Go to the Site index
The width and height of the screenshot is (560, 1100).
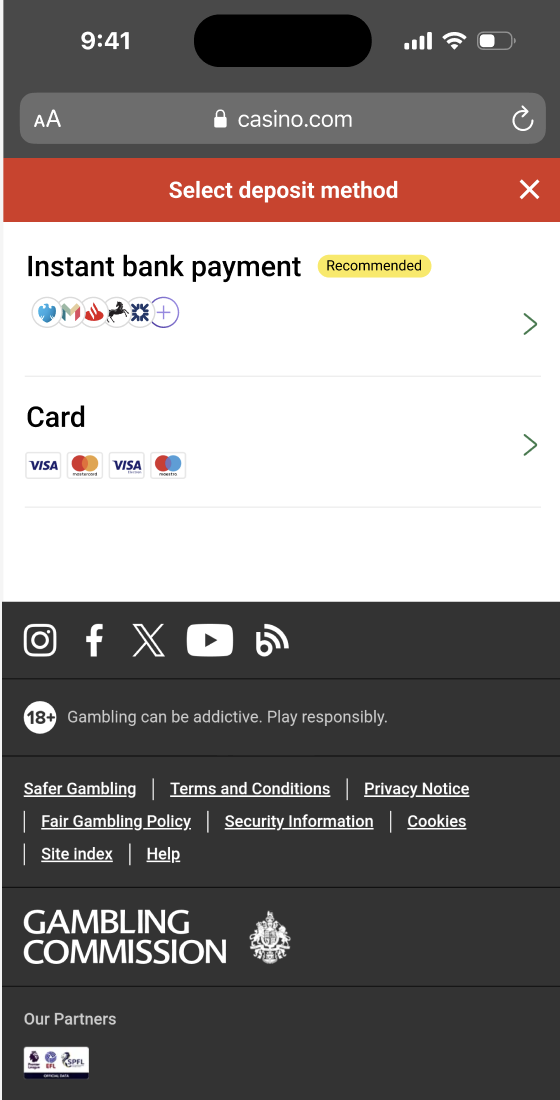coord(76,854)
